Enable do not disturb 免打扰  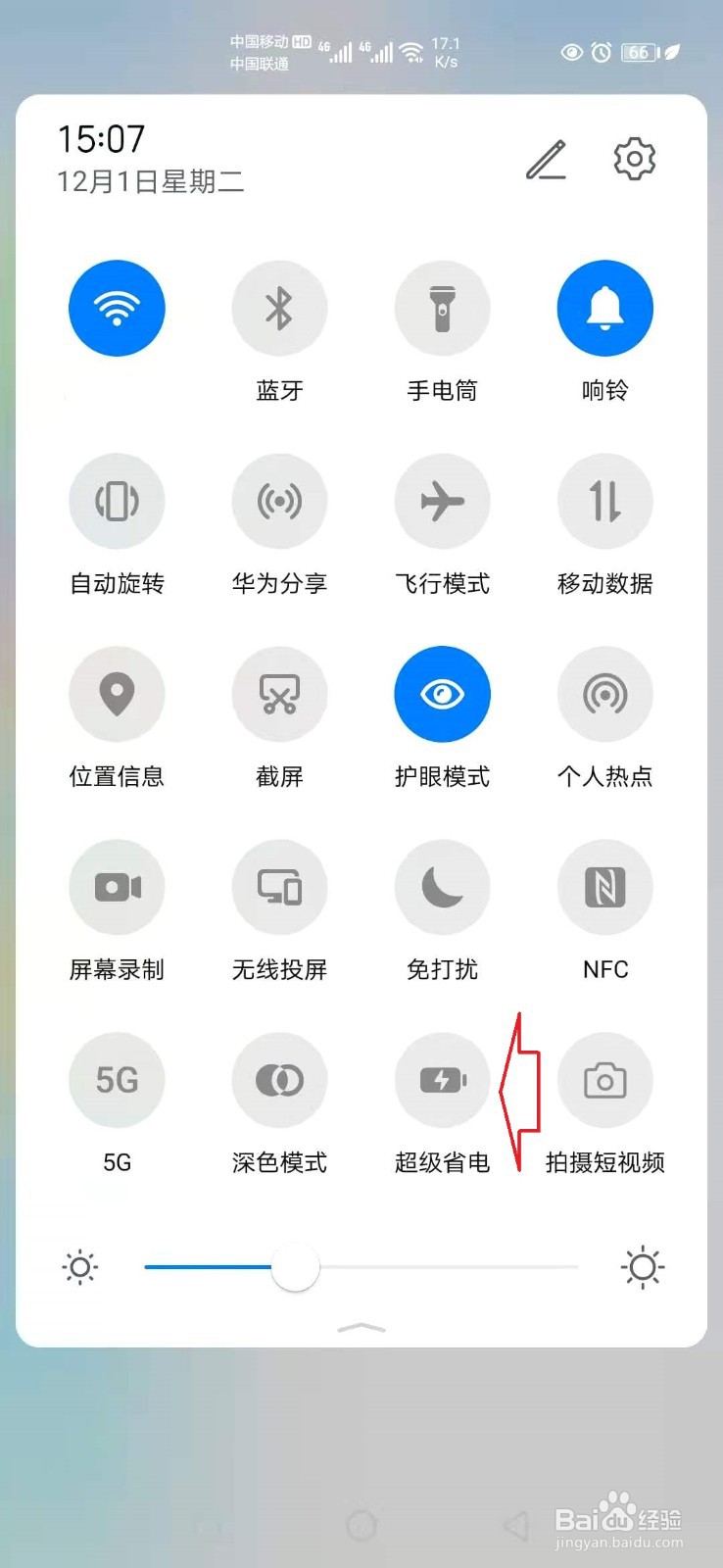click(442, 886)
